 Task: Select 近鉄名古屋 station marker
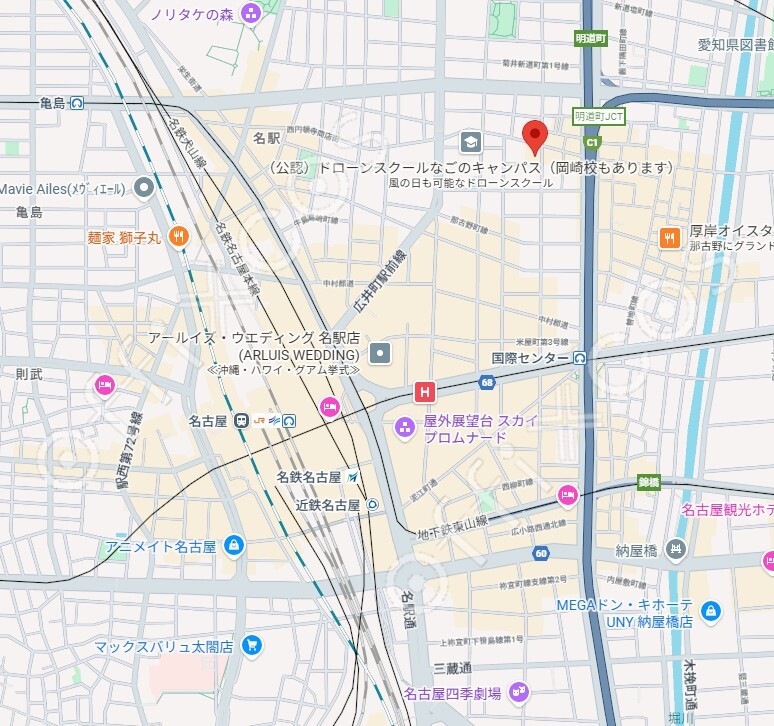(x=372, y=505)
